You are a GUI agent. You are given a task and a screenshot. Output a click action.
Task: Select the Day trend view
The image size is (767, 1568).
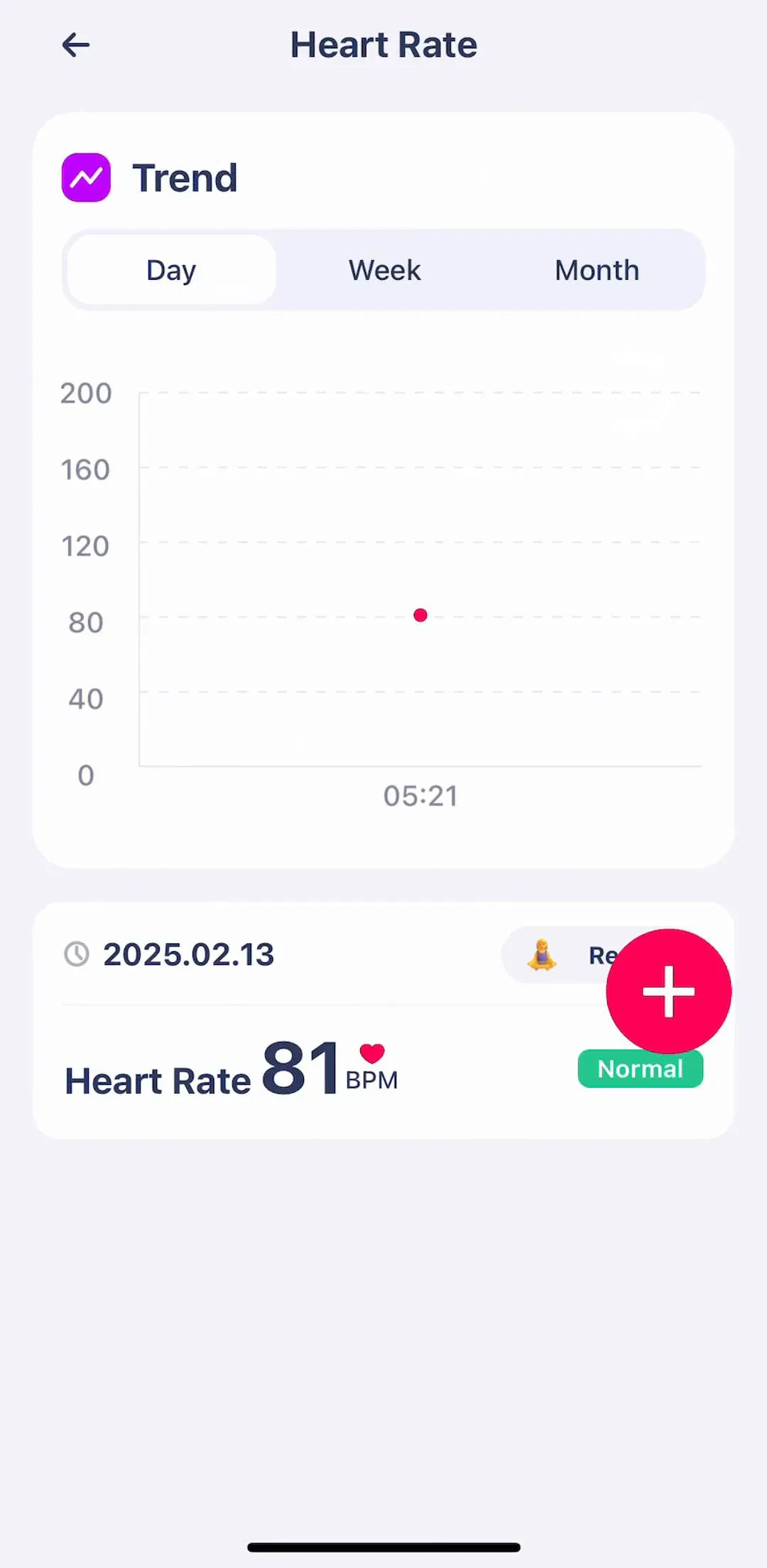pyautogui.click(x=171, y=270)
